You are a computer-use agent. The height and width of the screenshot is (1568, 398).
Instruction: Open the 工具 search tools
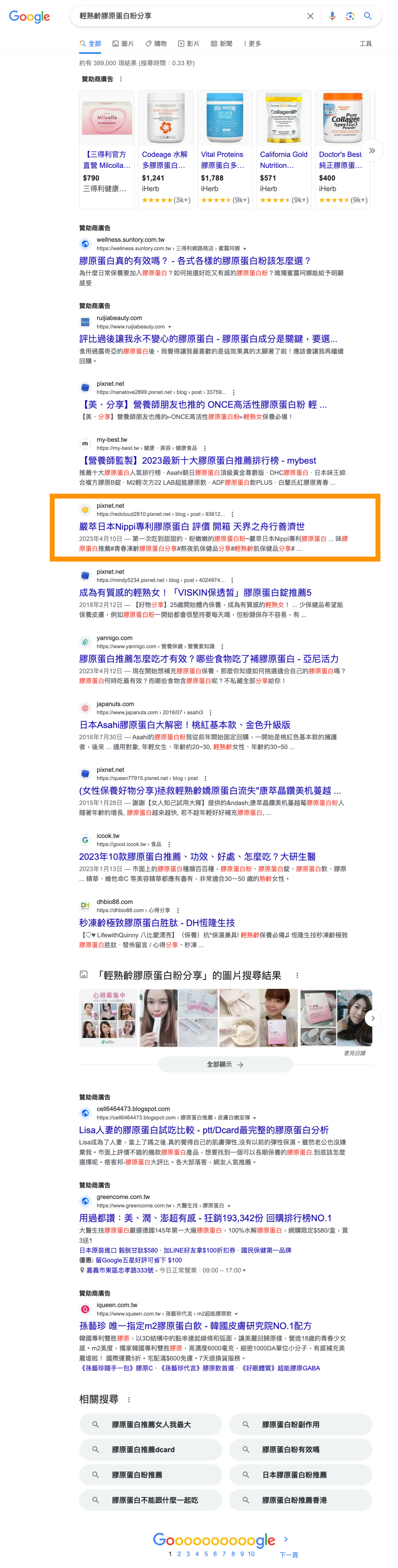pyautogui.click(x=365, y=44)
